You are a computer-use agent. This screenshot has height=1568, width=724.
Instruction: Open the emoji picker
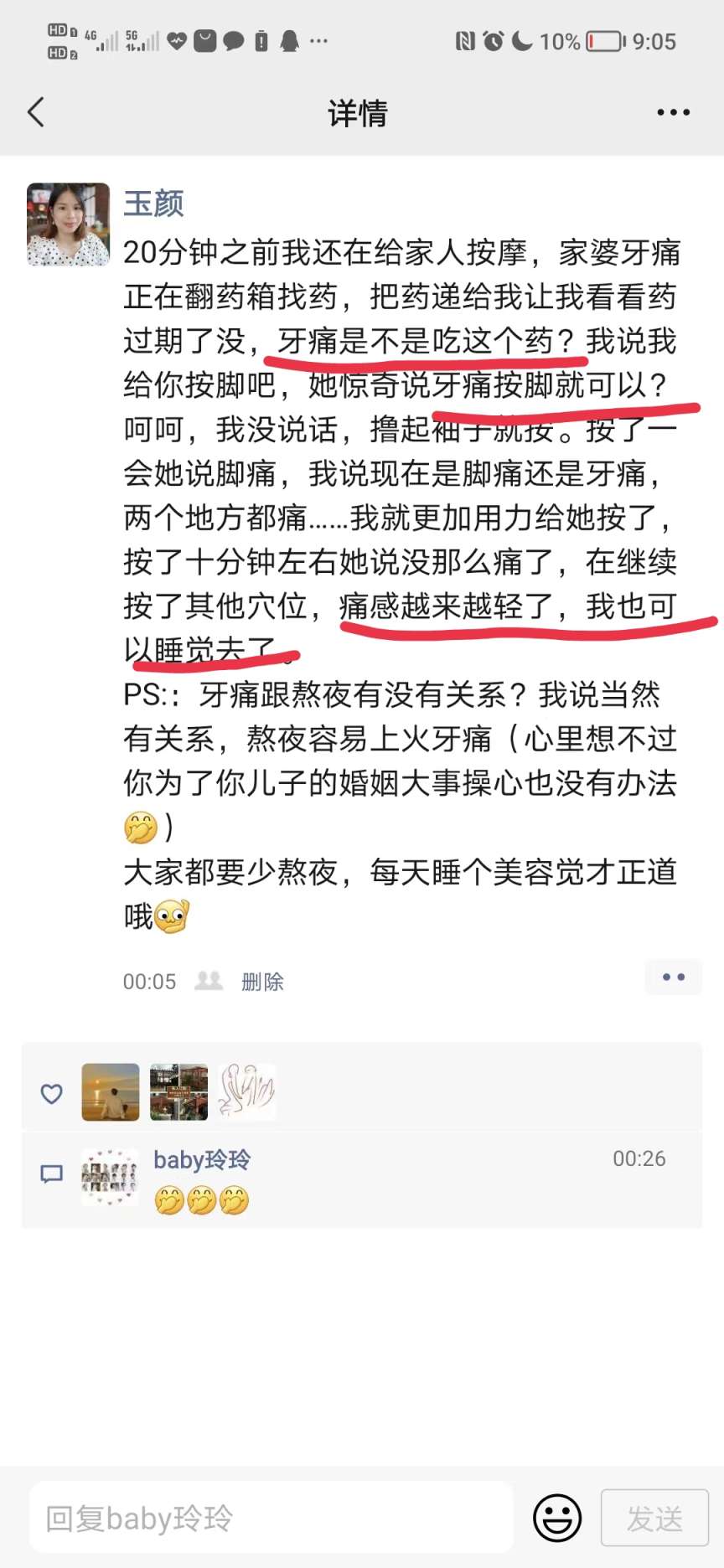557,1518
